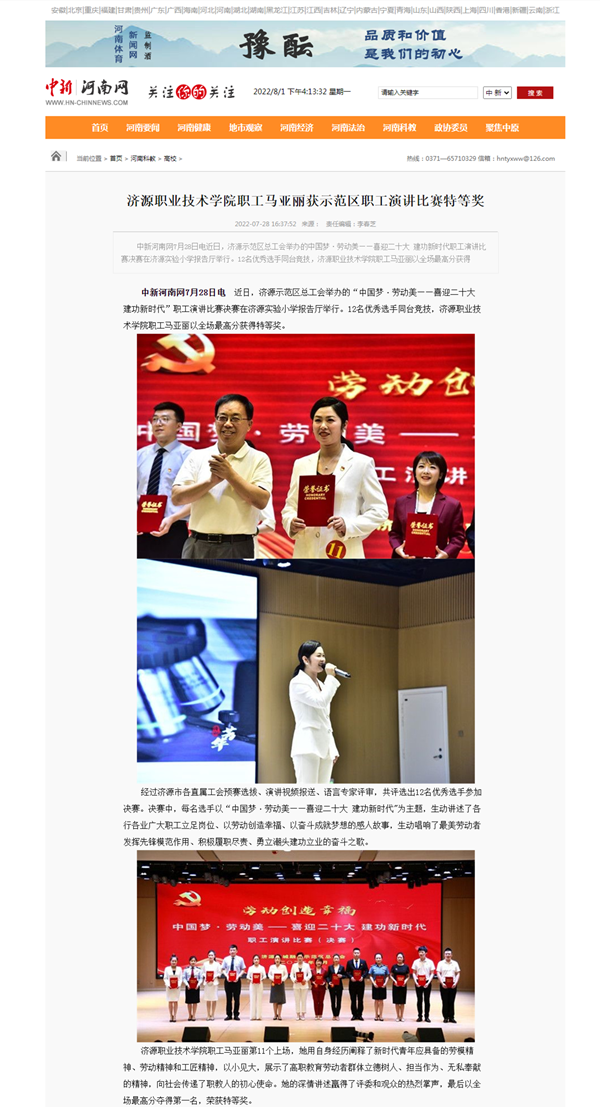Image resolution: width=600 pixels, height=1107 pixels.
Task: Go to 地市观察 section
Action: click(246, 128)
